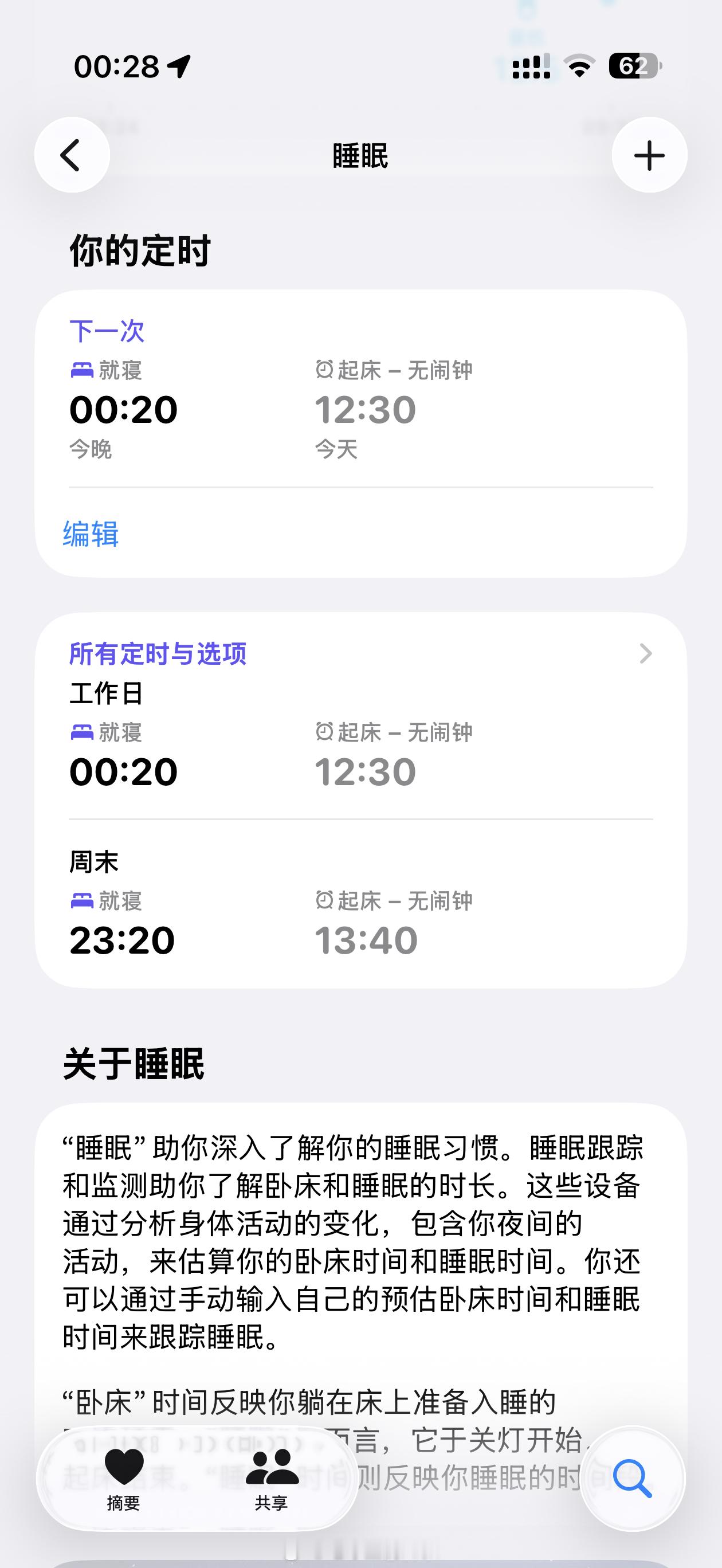Select the 00:20 bedtime value
This screenshot has width=722, height=1568.
[124, 410]
